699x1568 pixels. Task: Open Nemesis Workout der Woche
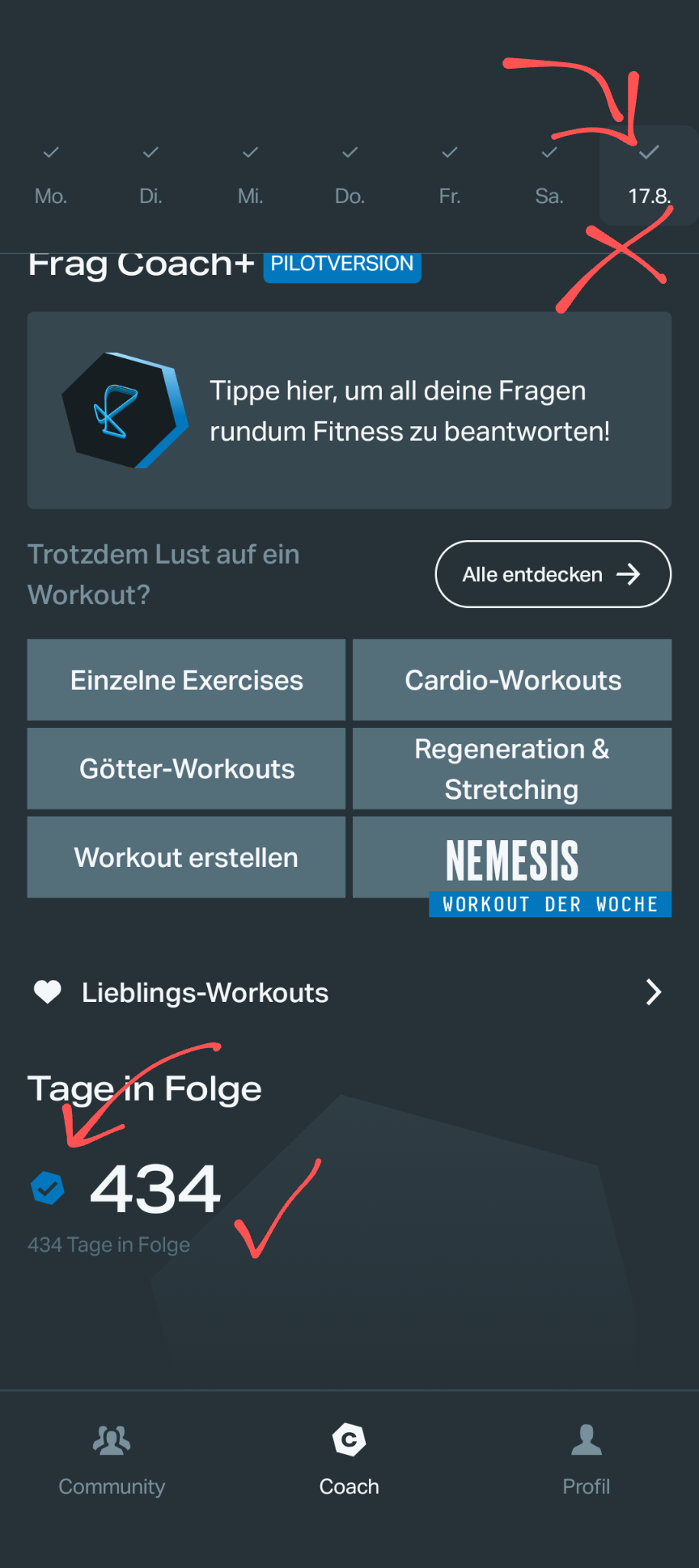(x=512, y=864)
